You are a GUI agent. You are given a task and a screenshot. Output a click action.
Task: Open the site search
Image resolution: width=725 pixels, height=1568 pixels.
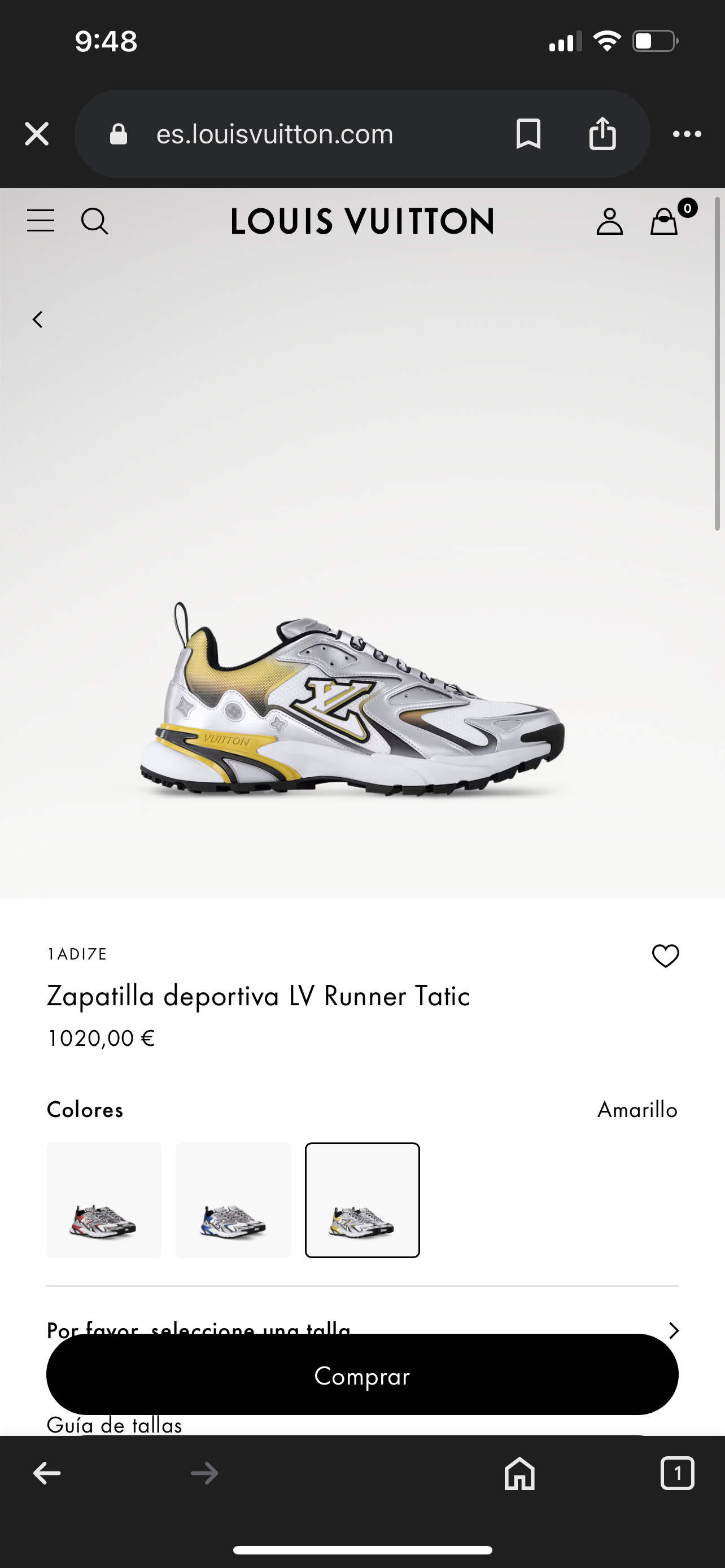click(x=94, y=221)
